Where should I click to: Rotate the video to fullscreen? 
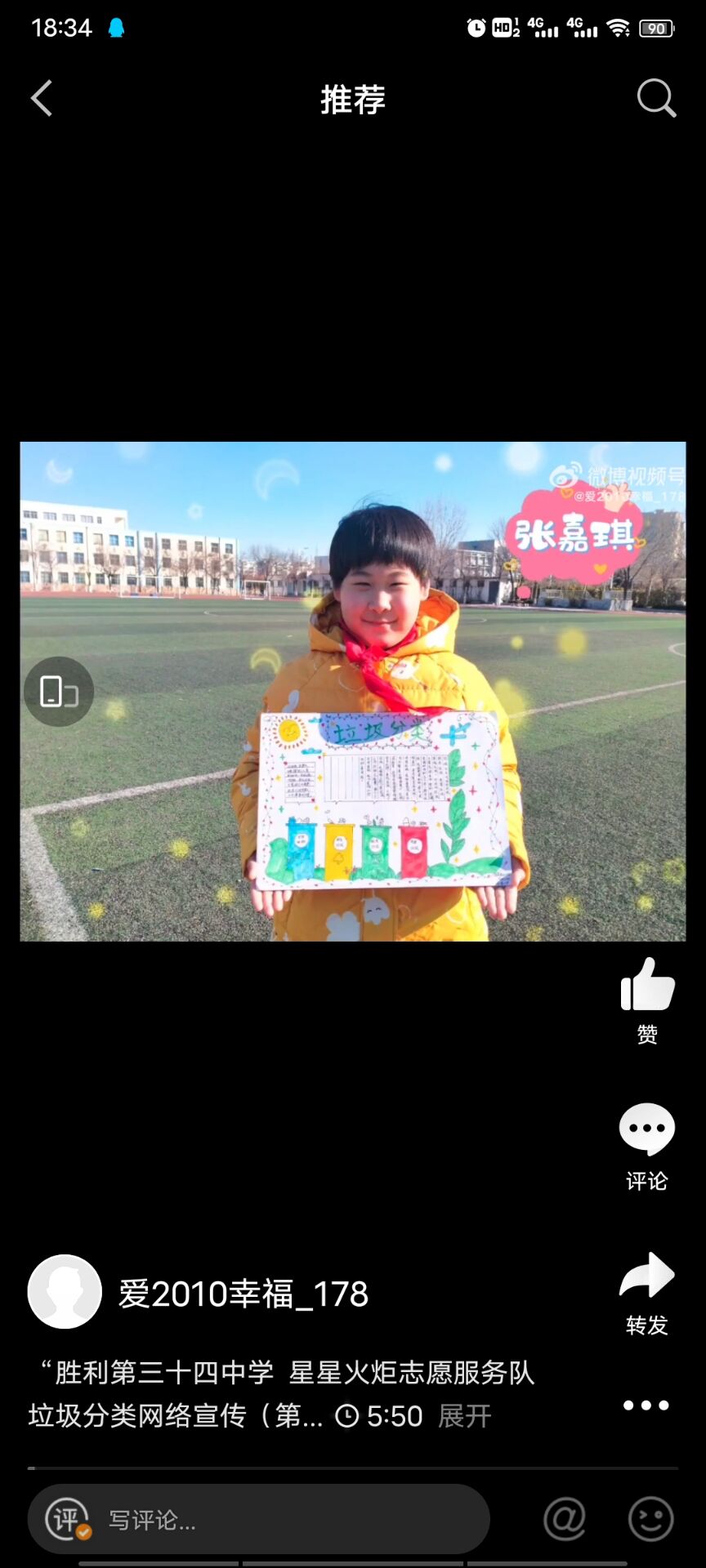pyautogui.click(x=59, y=692)
